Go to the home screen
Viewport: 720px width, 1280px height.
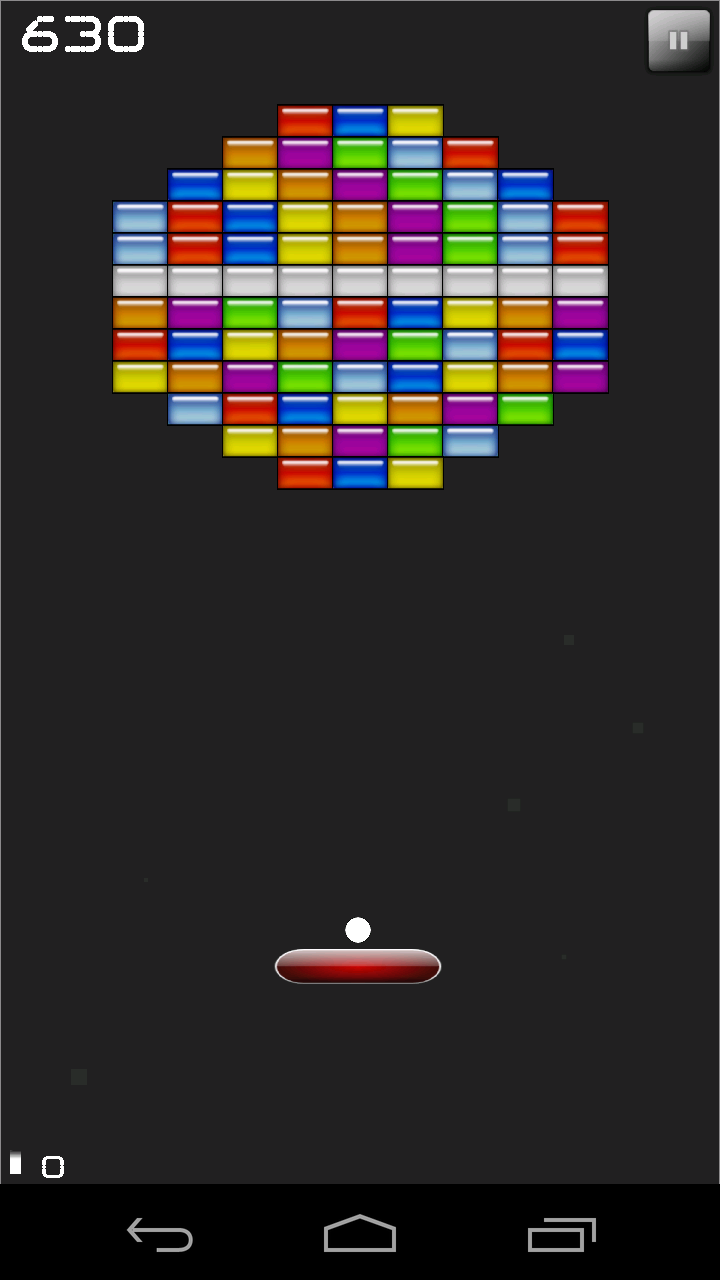(360, 1233)
